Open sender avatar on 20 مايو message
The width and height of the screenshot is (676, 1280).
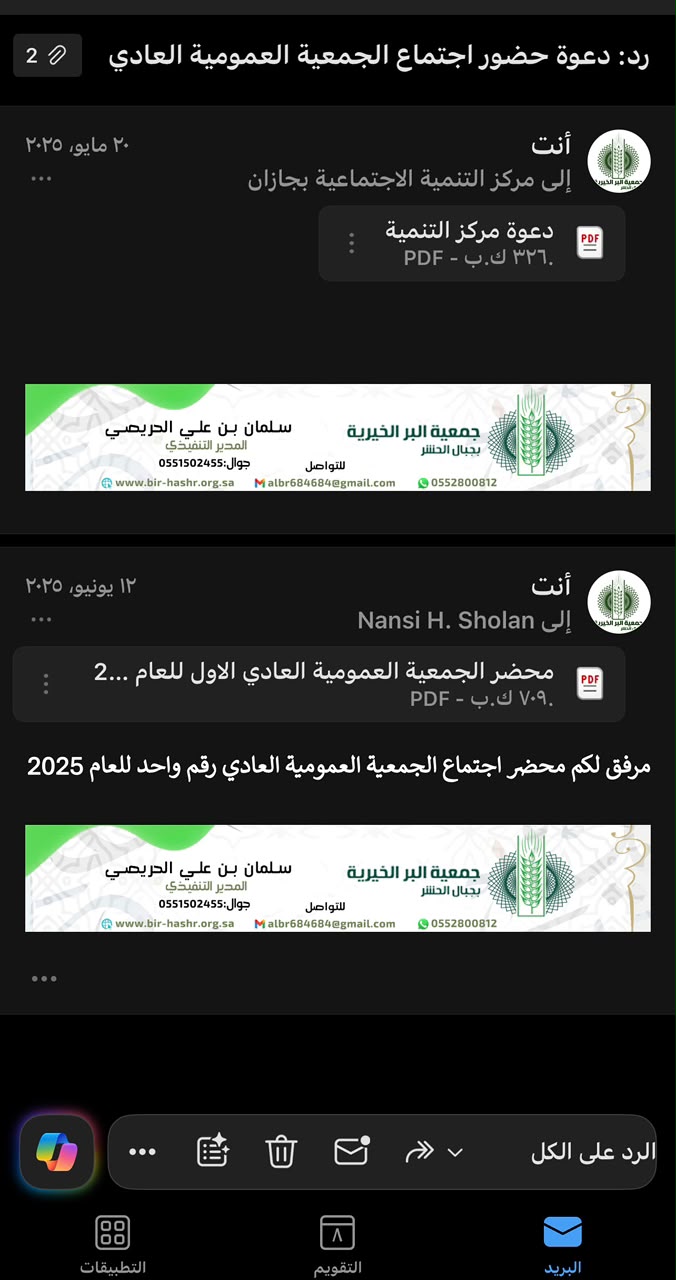point(619,161)
